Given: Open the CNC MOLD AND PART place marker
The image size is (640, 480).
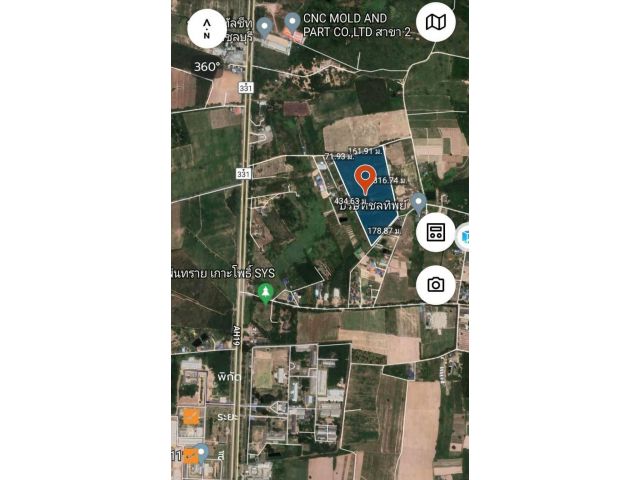Looking at the screenshot, I should pyautogui.click(x=292, y=22).
